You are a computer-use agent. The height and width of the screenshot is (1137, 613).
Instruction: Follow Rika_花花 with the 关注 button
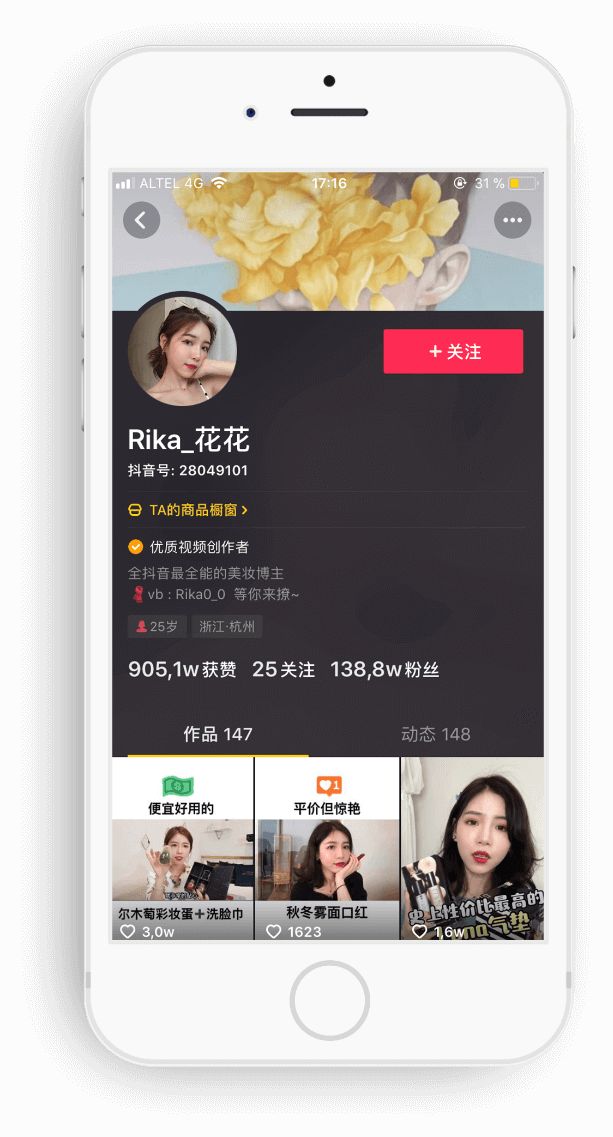tap(453, 352)
